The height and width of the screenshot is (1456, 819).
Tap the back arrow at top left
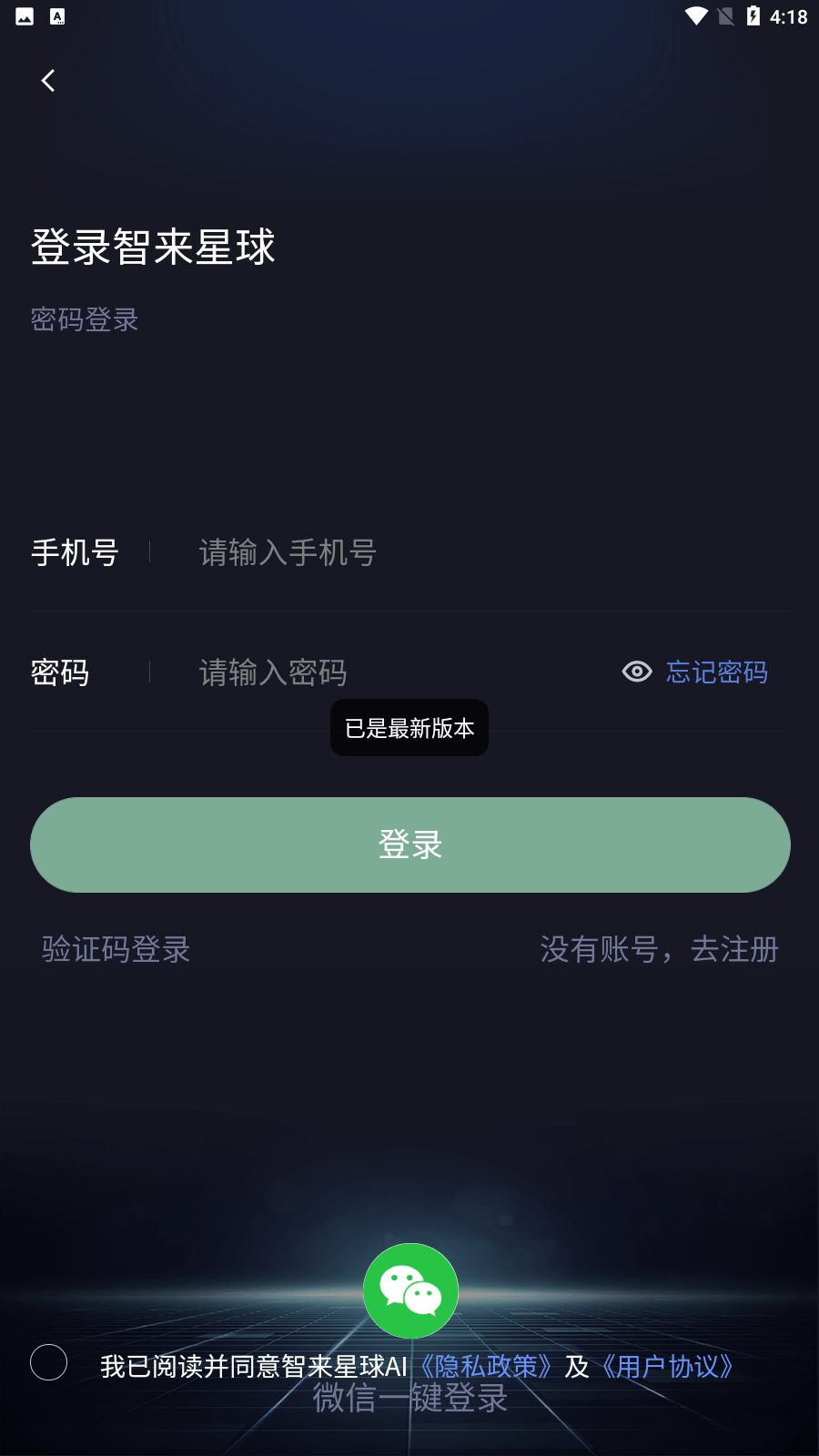click(47, 80)
